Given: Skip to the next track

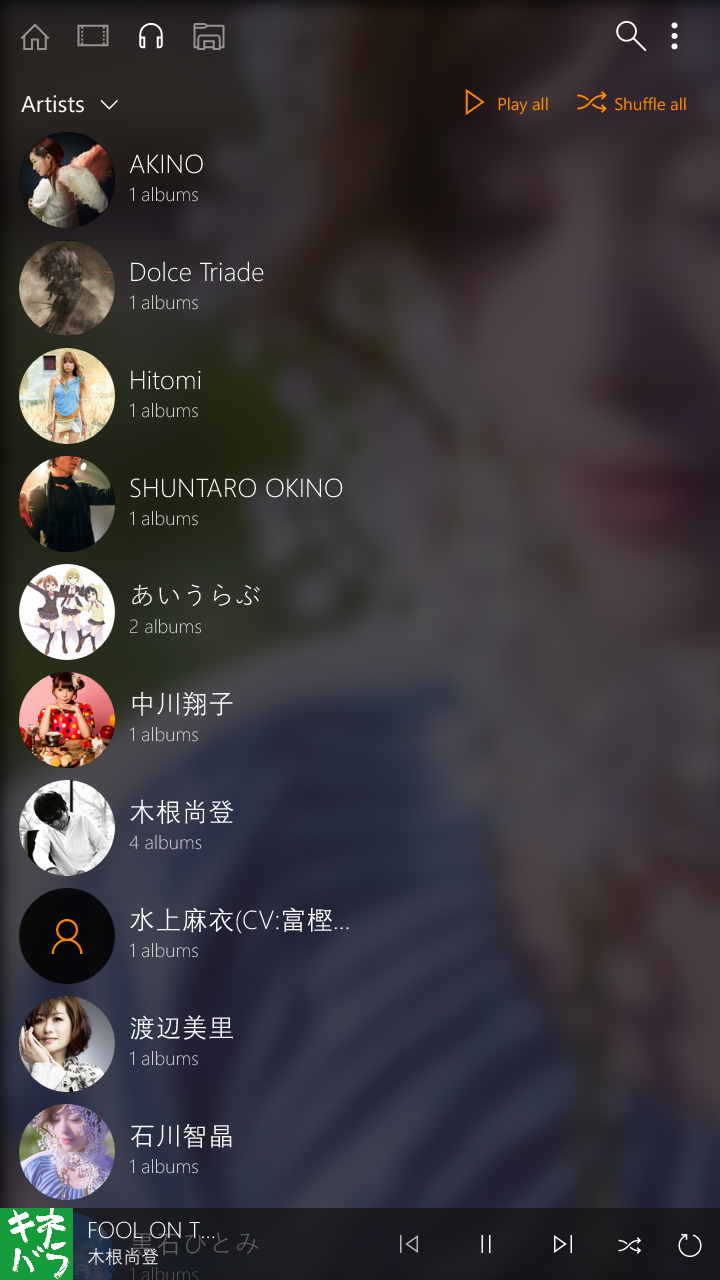Looking at the screenshot, I should (x=563, y=1244).
